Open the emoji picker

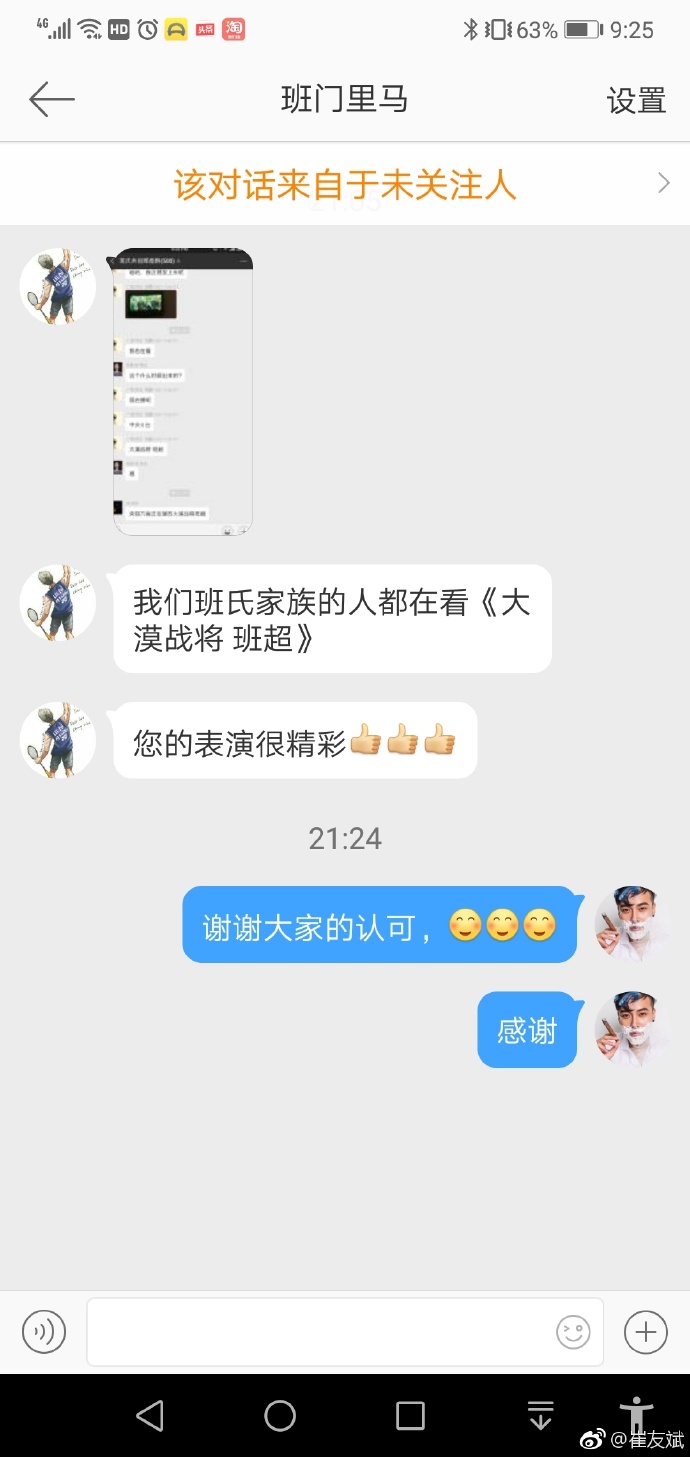(573, 1332)
